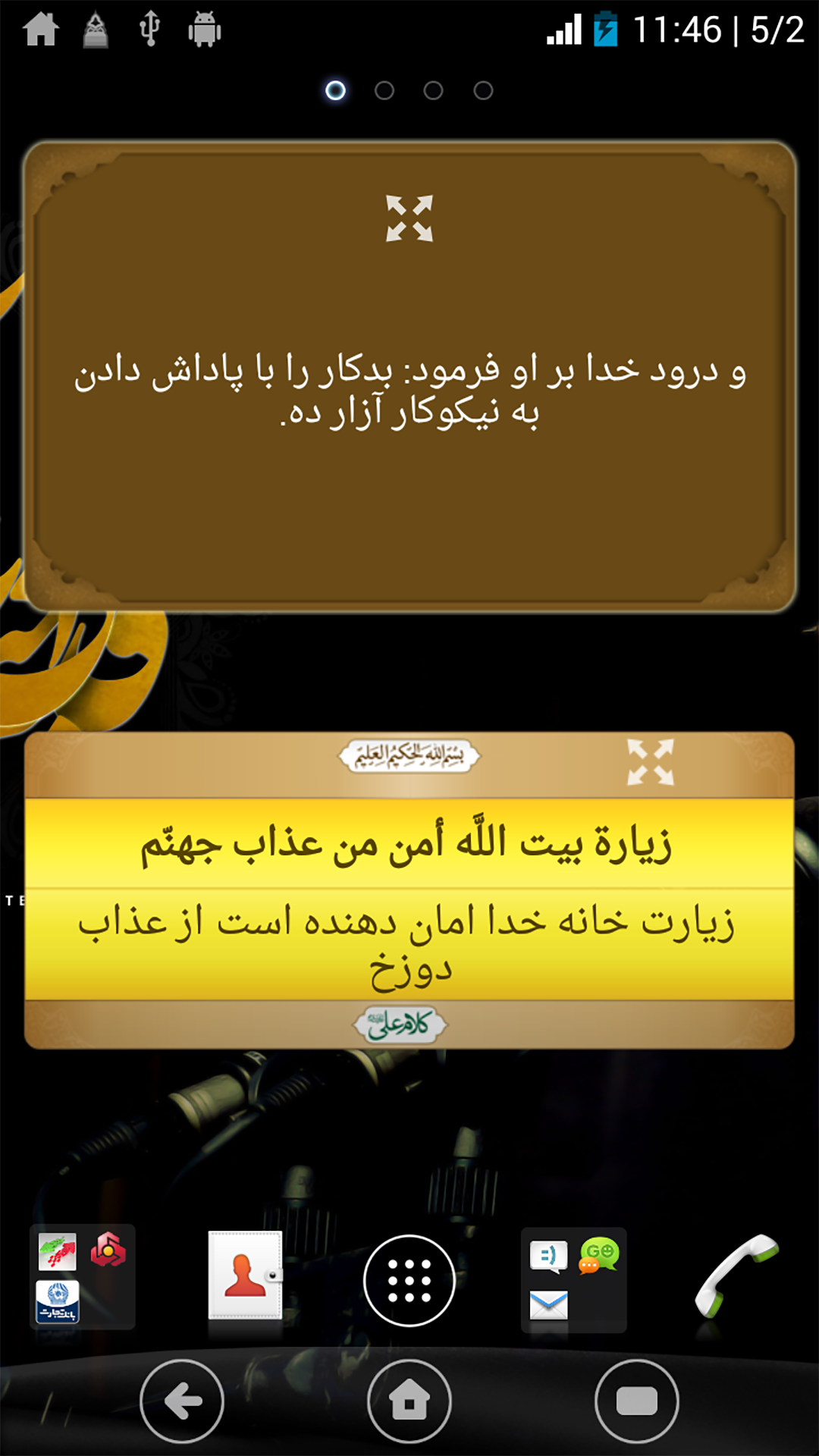The height and width of the screenshot is (1456, 819).
Task: Tap the navigation bar home button
Action: pyautogui.click(x=409, y=1401)
